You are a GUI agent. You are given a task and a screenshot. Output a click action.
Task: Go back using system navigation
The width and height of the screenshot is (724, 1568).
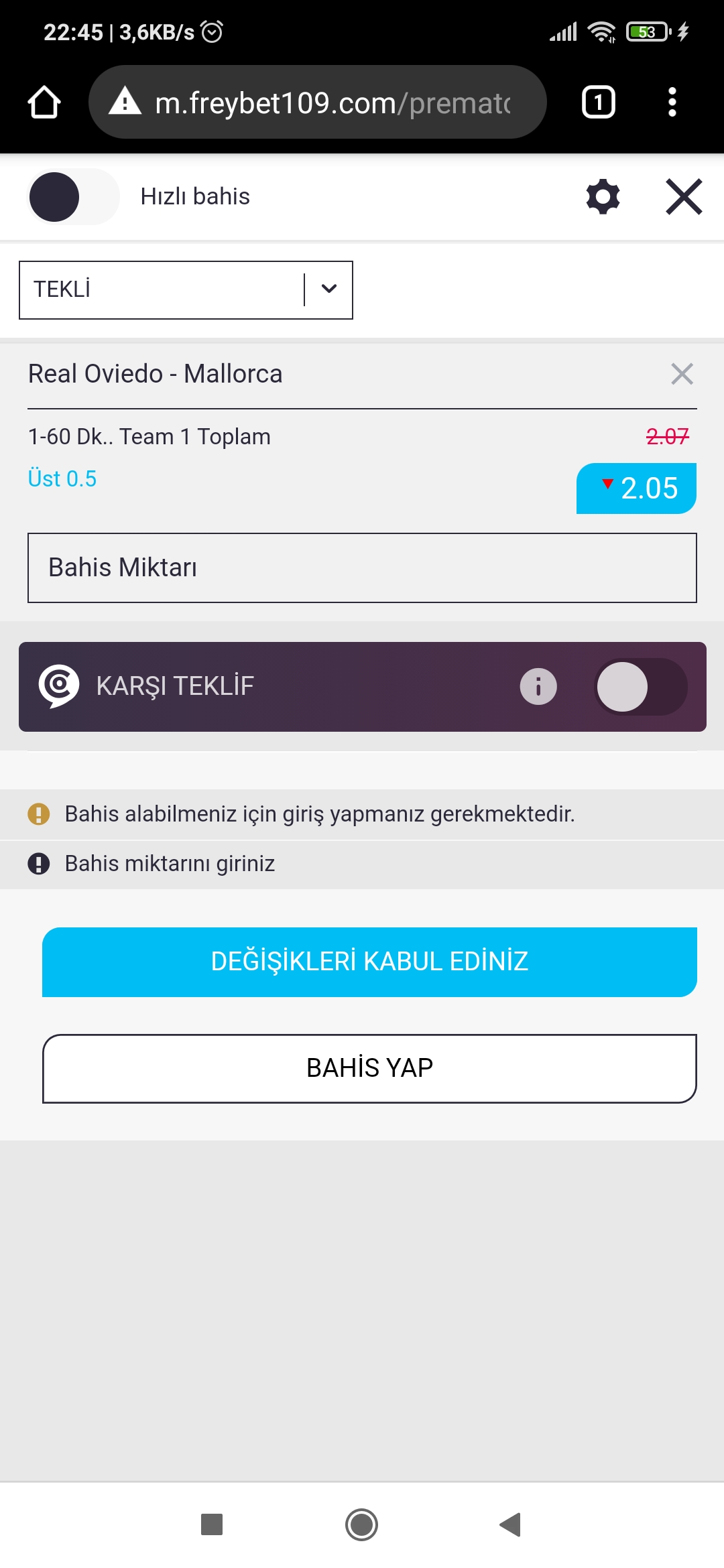point(511,1524)
